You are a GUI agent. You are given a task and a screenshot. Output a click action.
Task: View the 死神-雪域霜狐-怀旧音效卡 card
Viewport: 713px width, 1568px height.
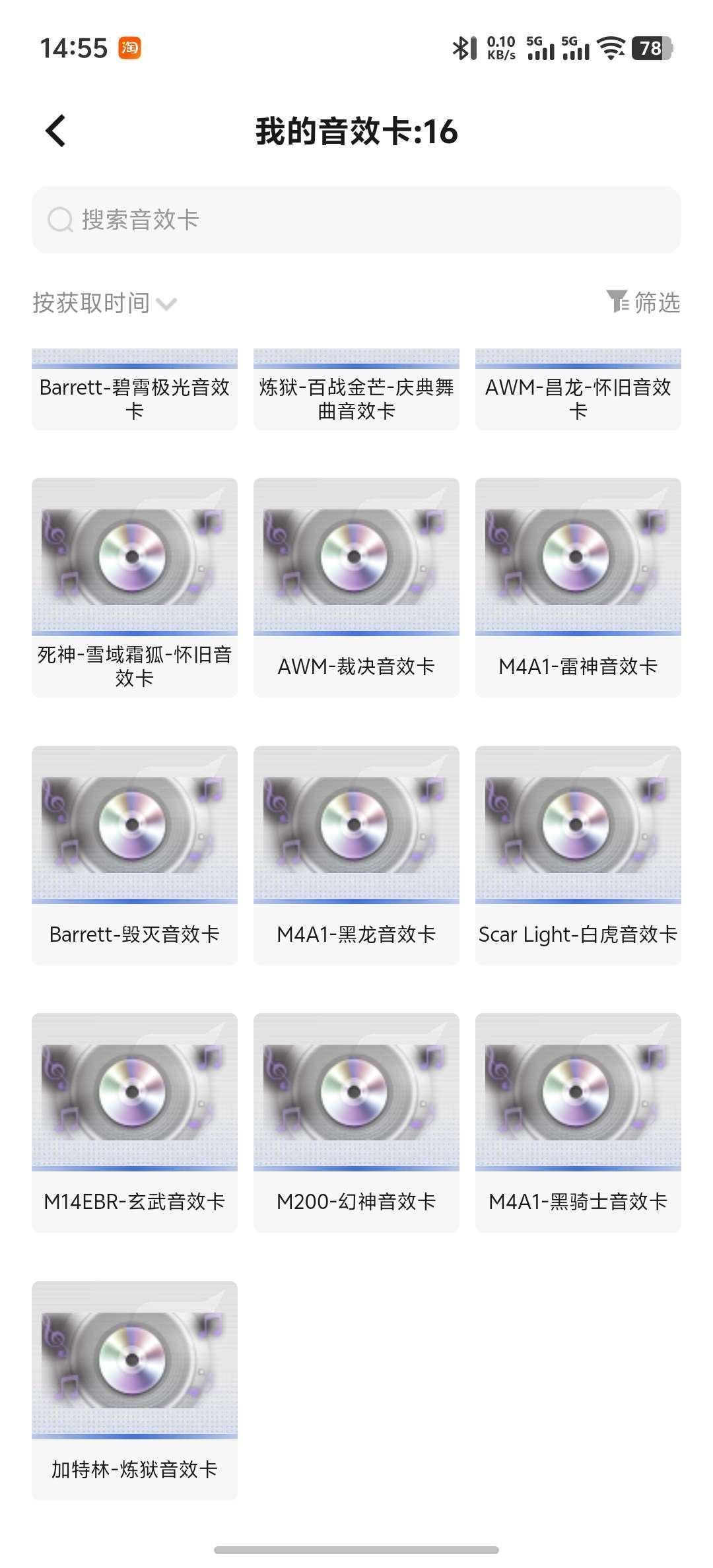[x=135, y=587]
